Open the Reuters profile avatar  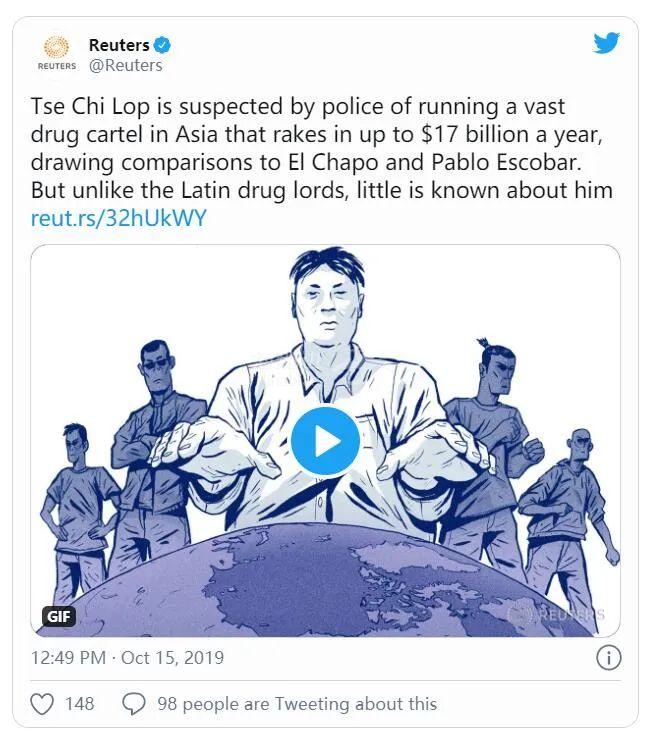57,54
